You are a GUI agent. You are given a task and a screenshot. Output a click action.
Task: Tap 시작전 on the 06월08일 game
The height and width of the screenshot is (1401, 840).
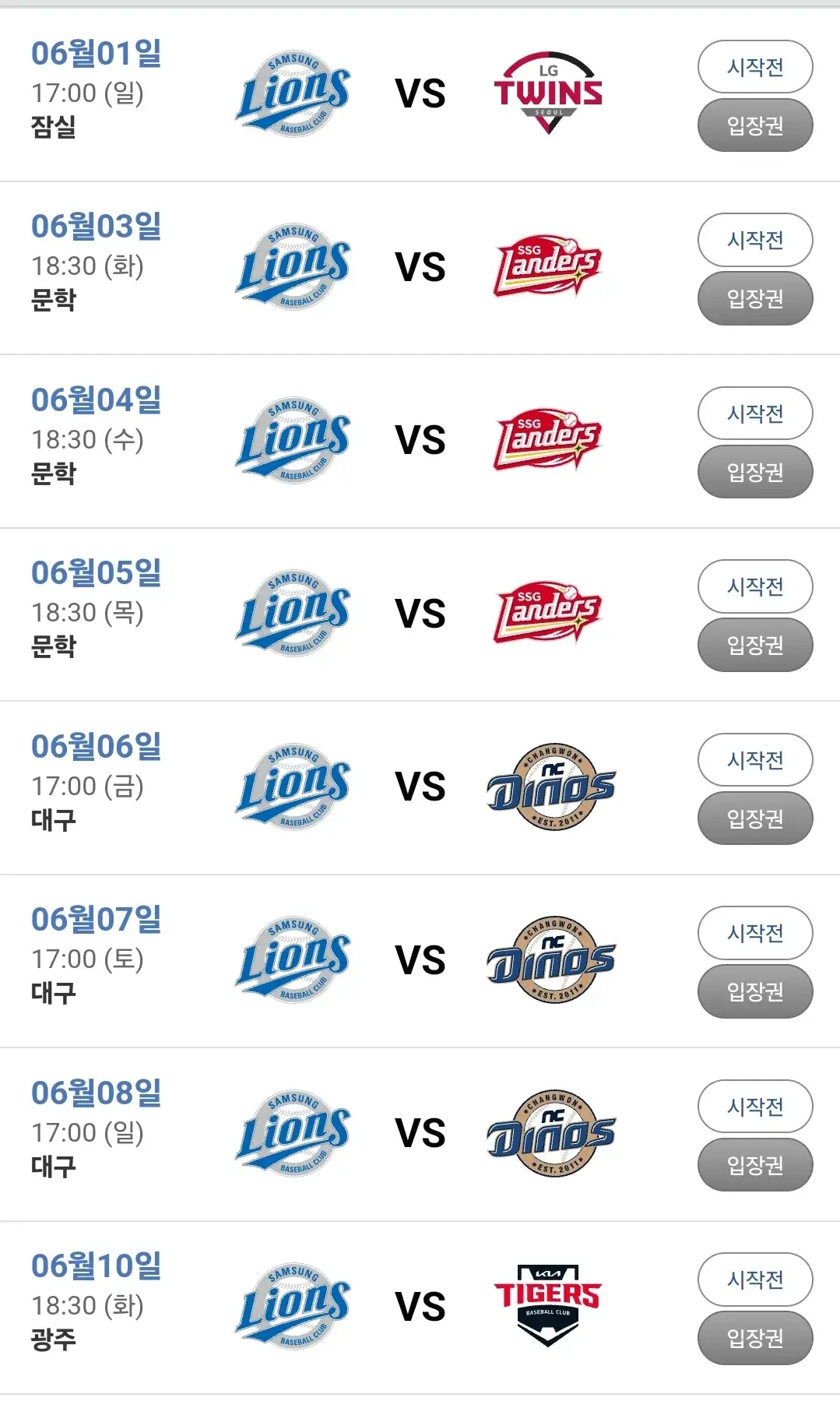[755, 1107]
